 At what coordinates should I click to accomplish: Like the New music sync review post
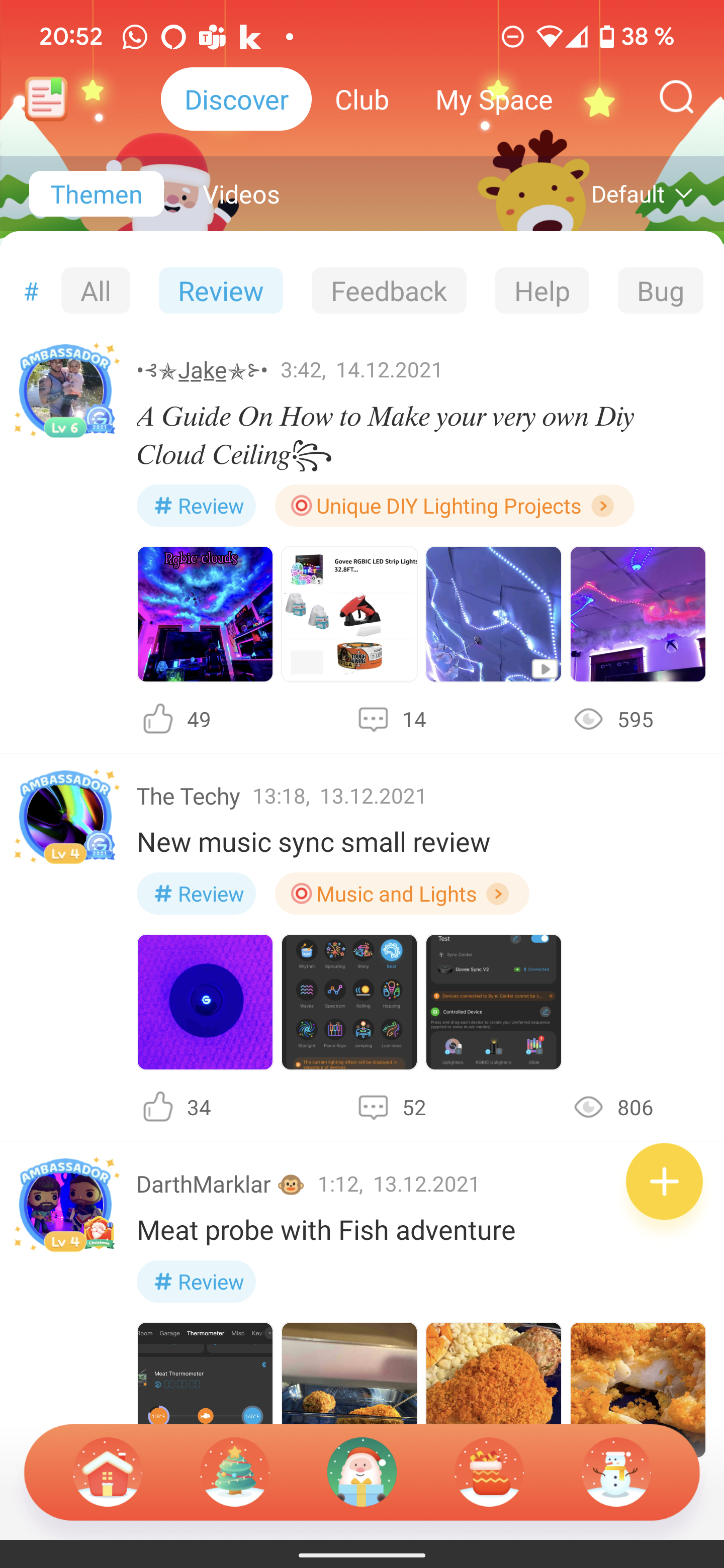[x=158, y=1107]
